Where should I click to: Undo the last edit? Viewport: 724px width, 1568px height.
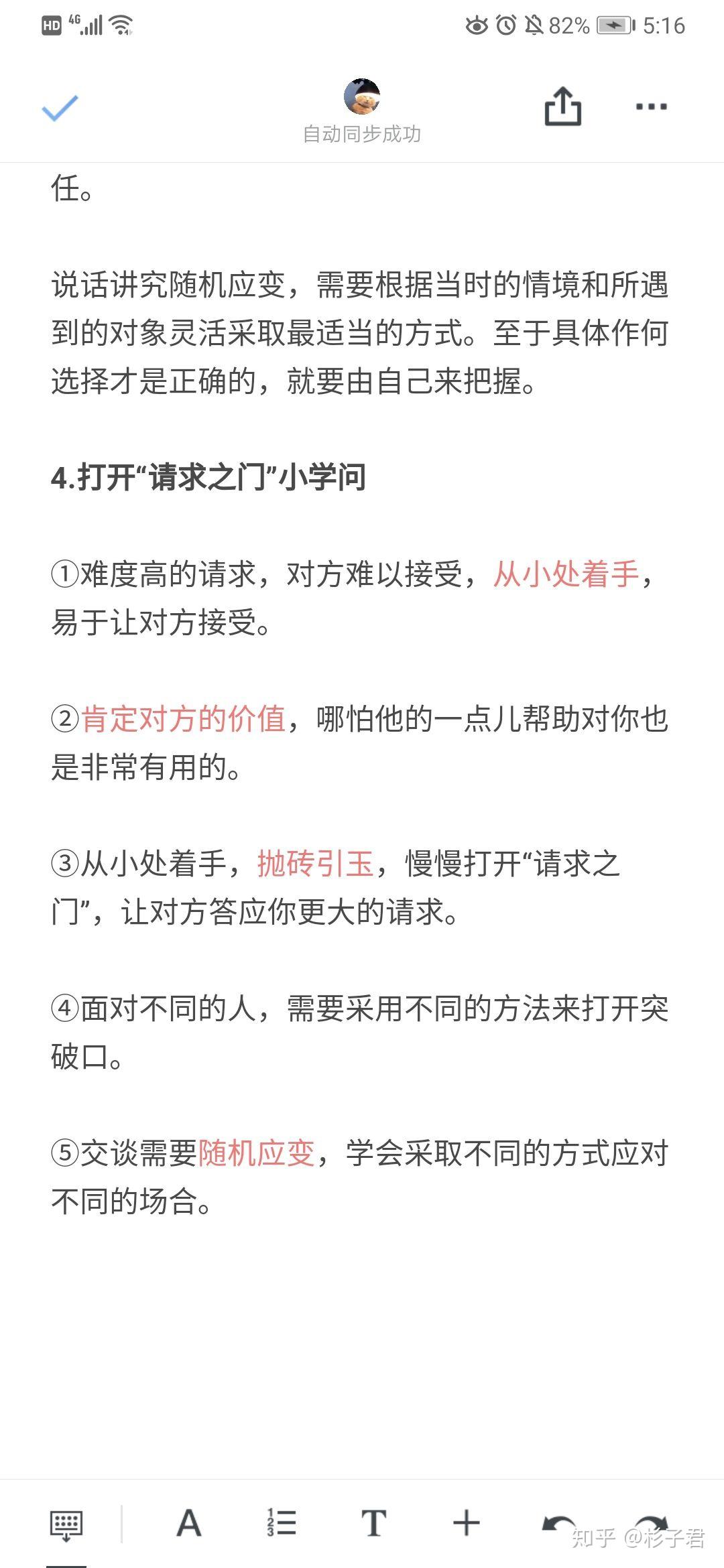pos(558,1524)
